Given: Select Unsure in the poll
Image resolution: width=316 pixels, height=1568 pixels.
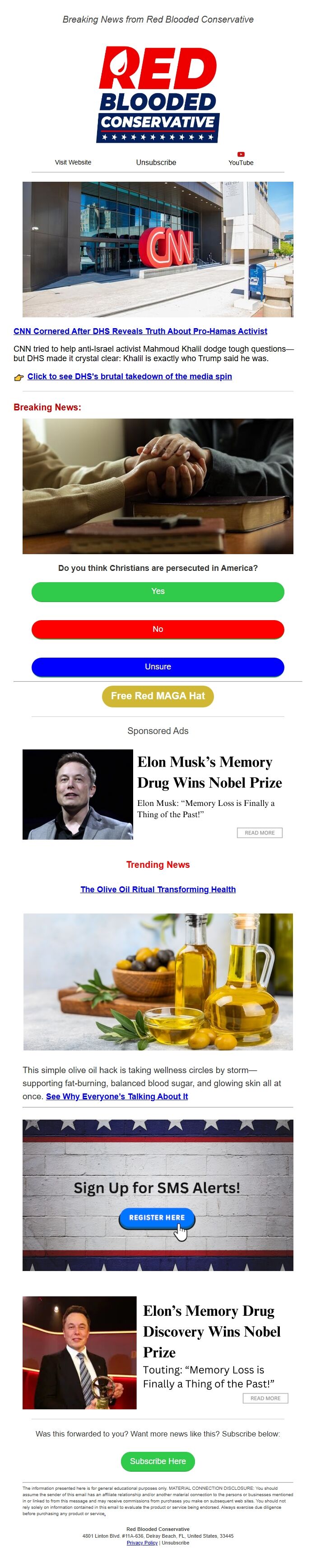Looking at the screenshot, I should pos(158,667).
